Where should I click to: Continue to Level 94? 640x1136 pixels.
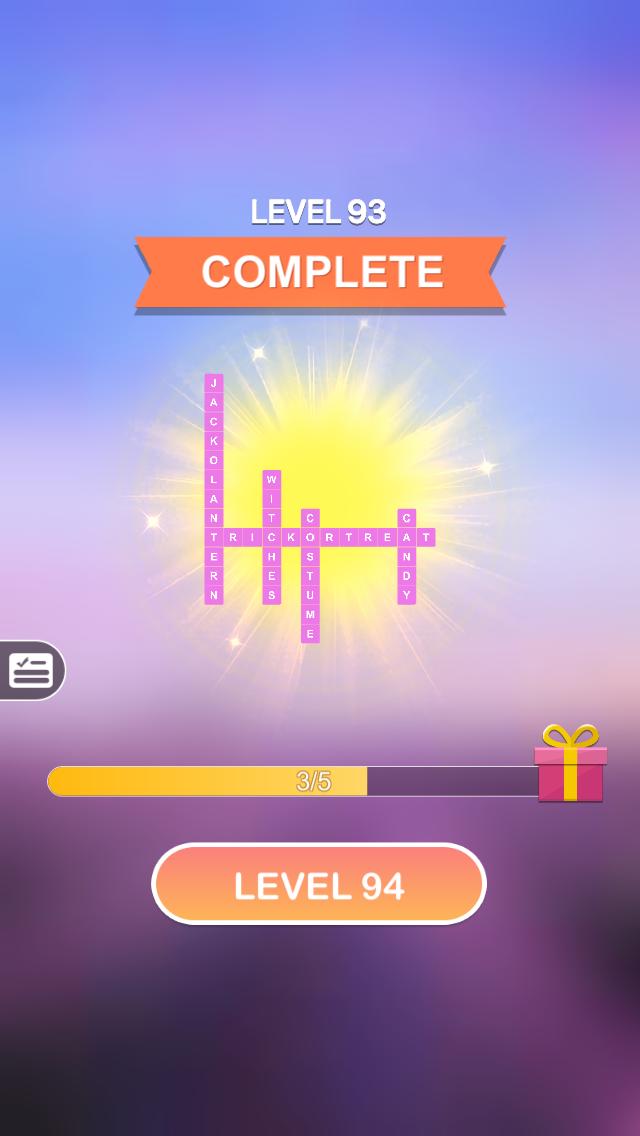(318, 885)
